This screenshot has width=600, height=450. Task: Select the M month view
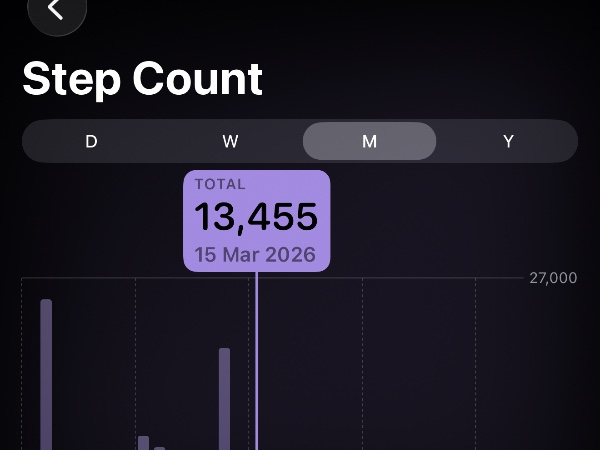tap(369, 141)
